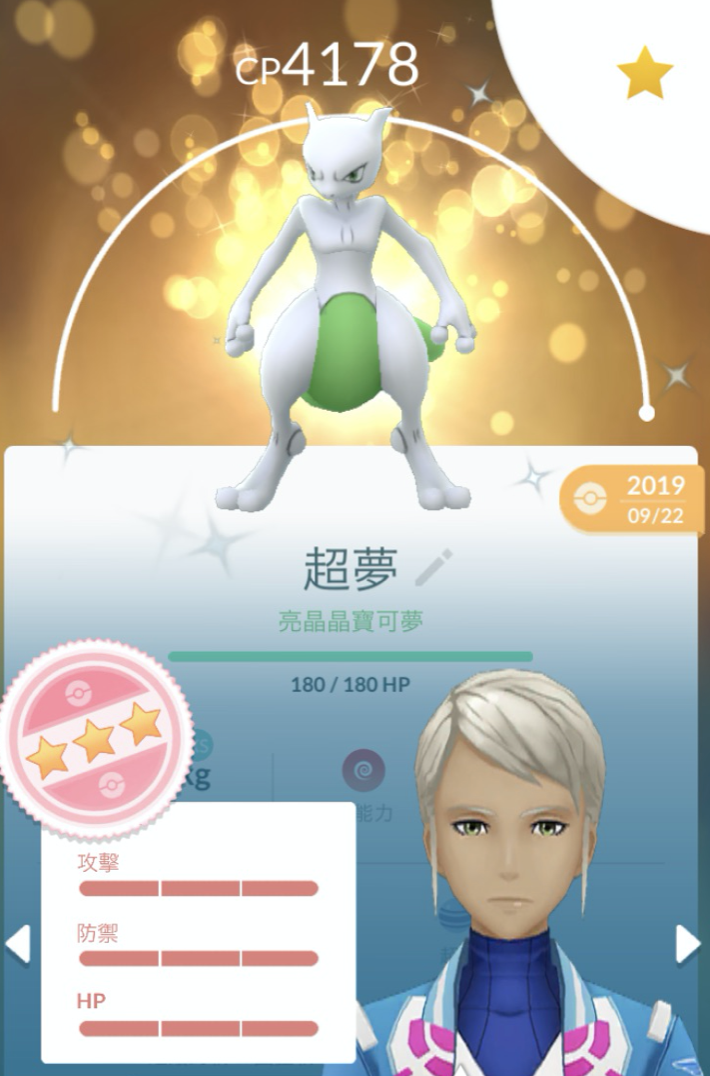Toggle the favorite star for 超夢
710x1076 pixels.
(644, 73)
